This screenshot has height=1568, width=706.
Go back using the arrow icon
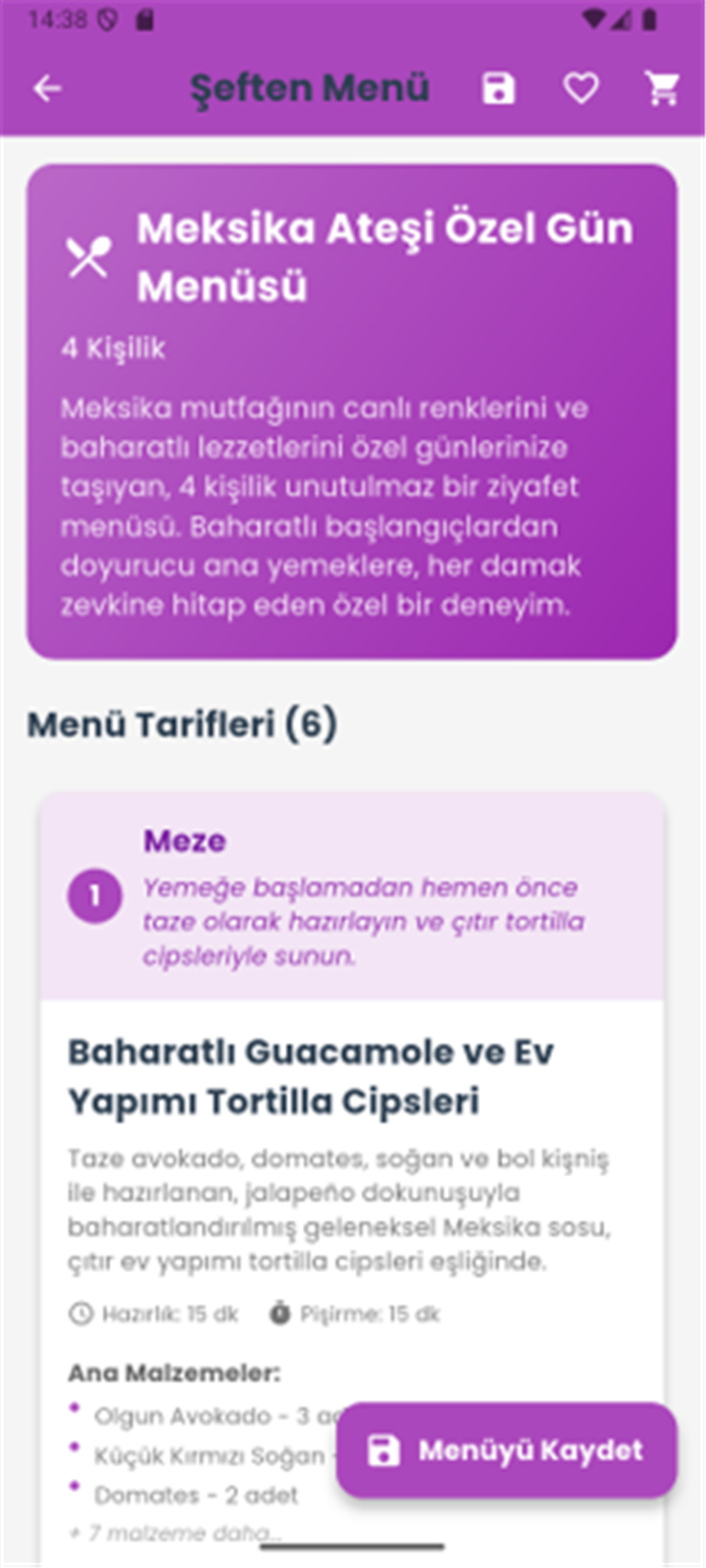47,88
